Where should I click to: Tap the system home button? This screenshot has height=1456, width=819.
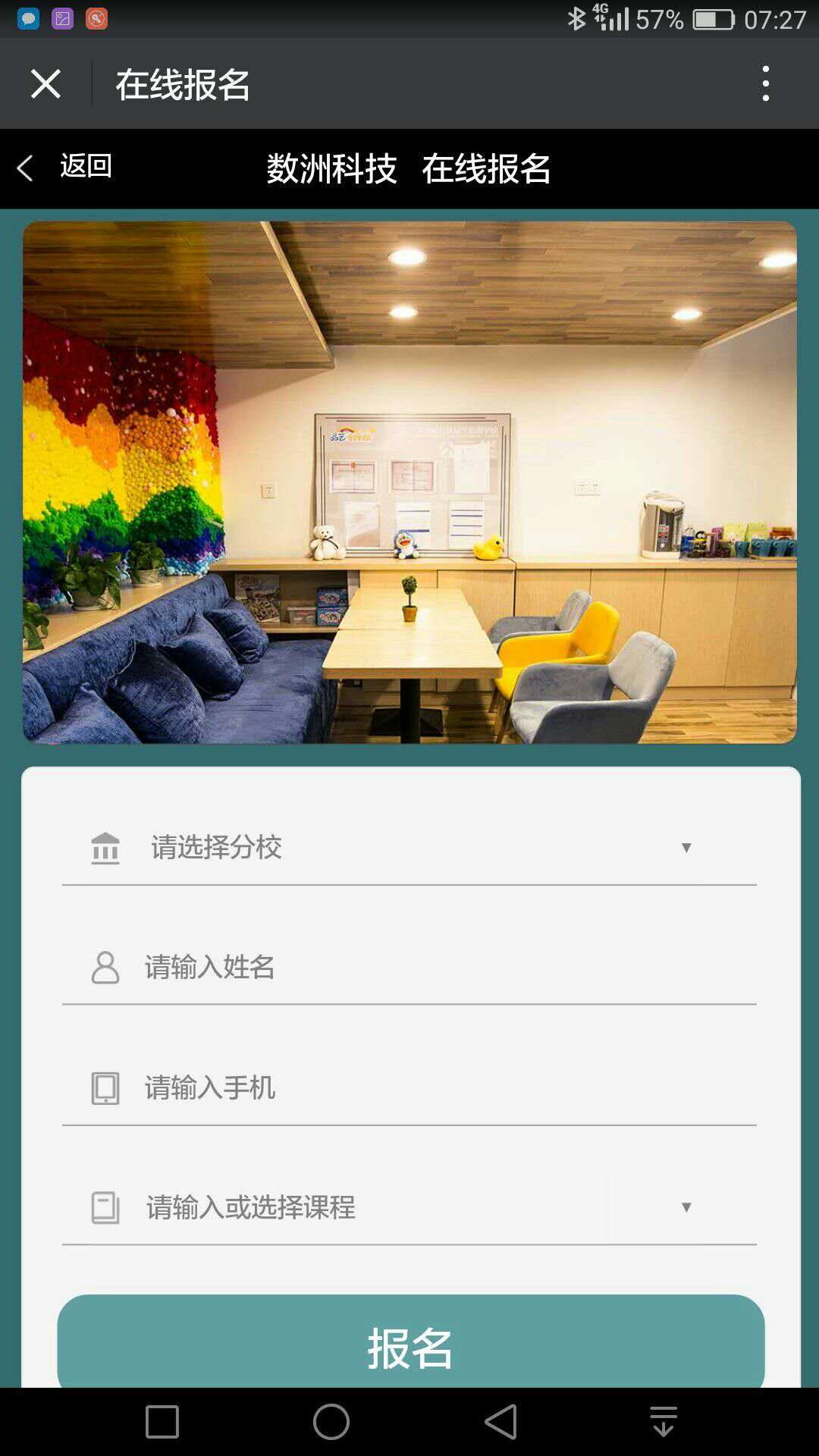coord(331,1422)
